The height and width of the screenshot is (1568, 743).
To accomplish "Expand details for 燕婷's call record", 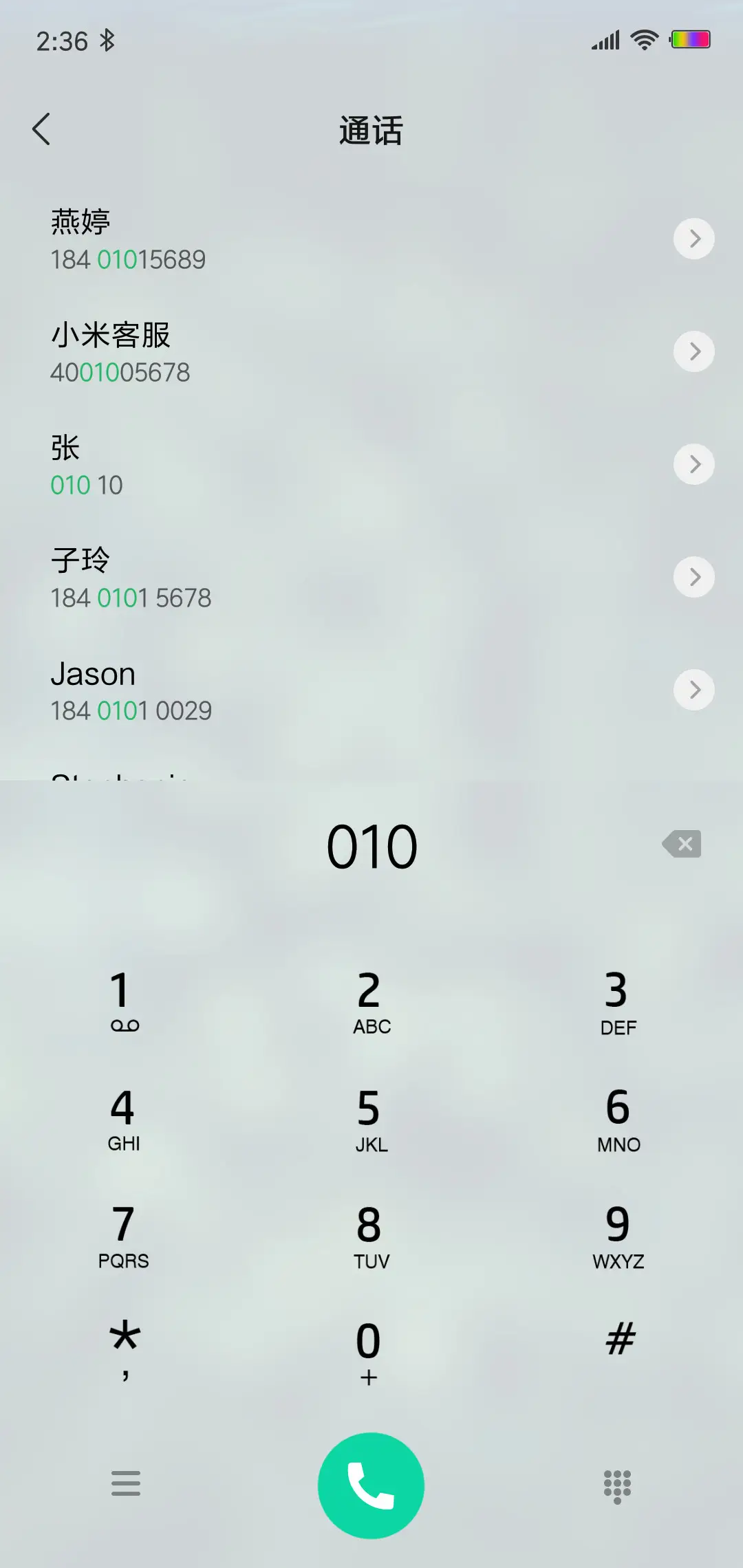I will click(693, 239).
